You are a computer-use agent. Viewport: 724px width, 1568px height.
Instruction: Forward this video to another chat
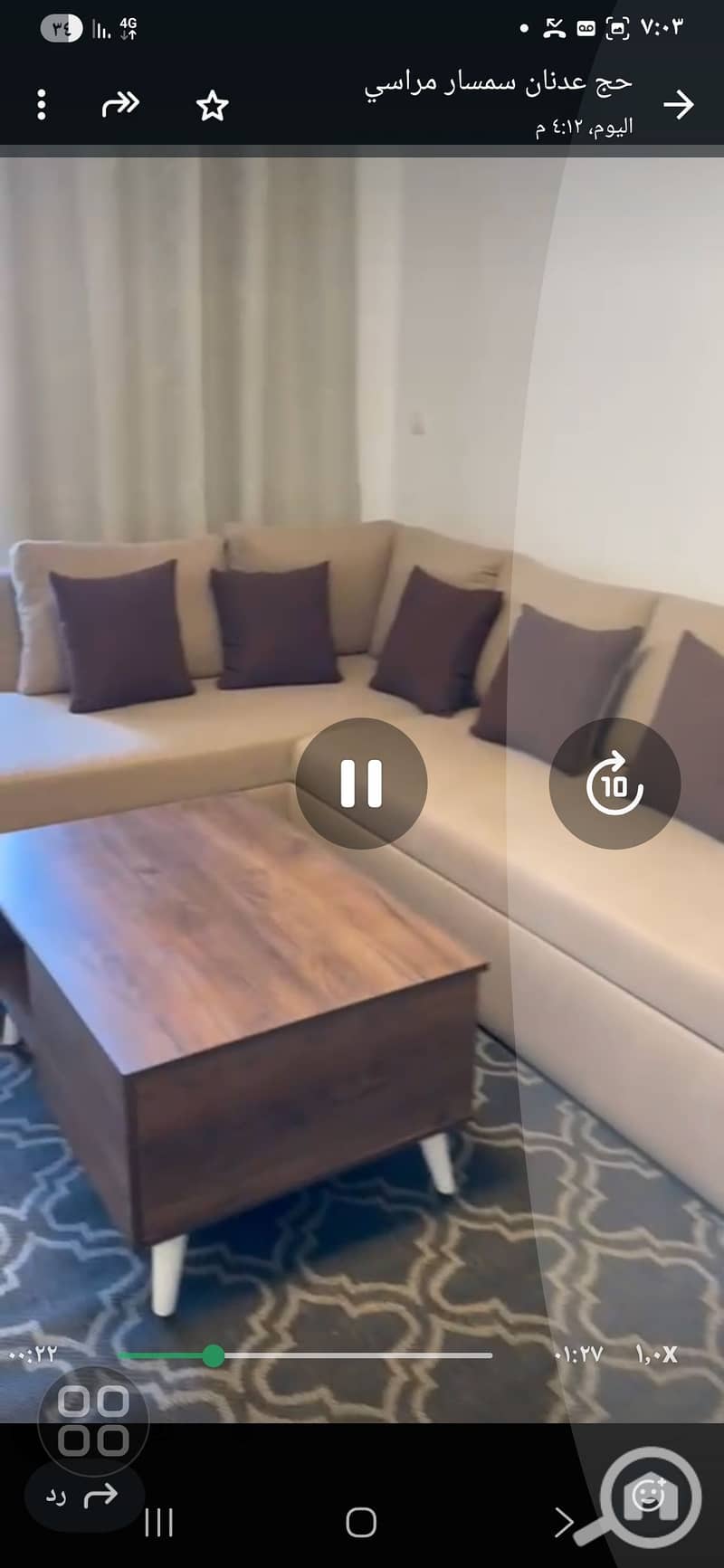click(x=119, y=105)
